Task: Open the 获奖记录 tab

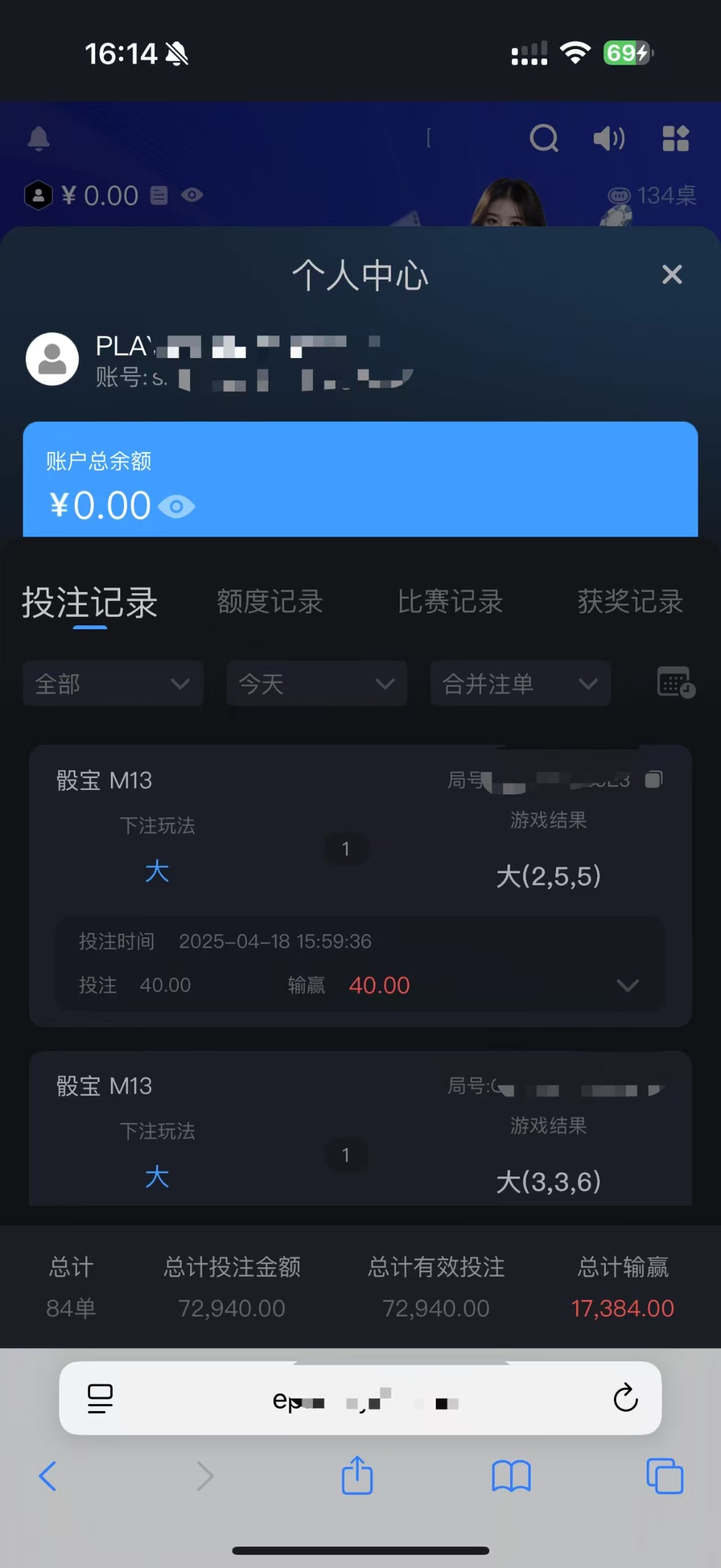Action: click(630, 602)
